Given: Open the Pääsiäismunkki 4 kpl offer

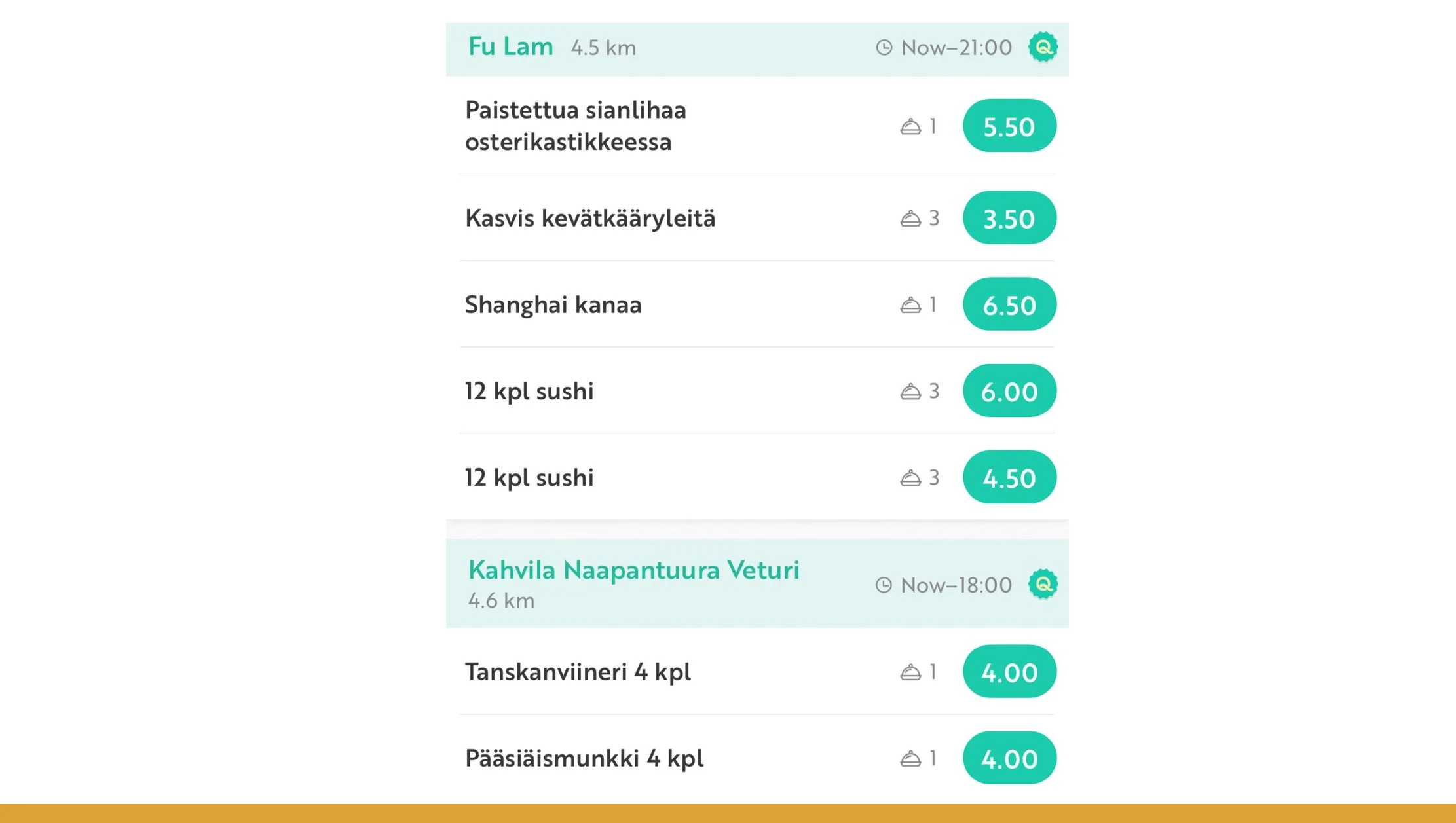Looking at the screenshot, I should 584,758.
